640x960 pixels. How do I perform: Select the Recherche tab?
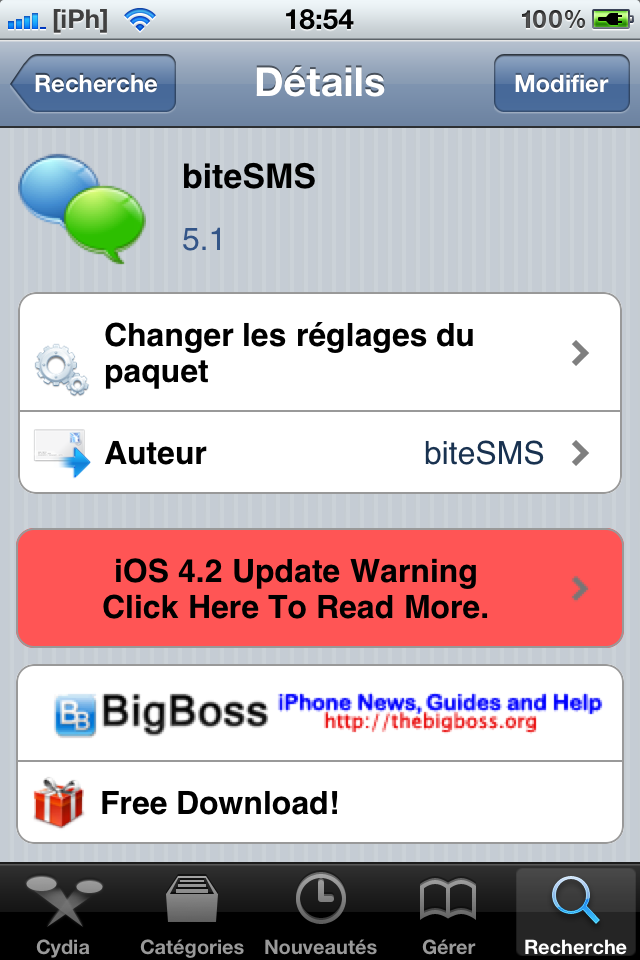(x=575, y=914)
